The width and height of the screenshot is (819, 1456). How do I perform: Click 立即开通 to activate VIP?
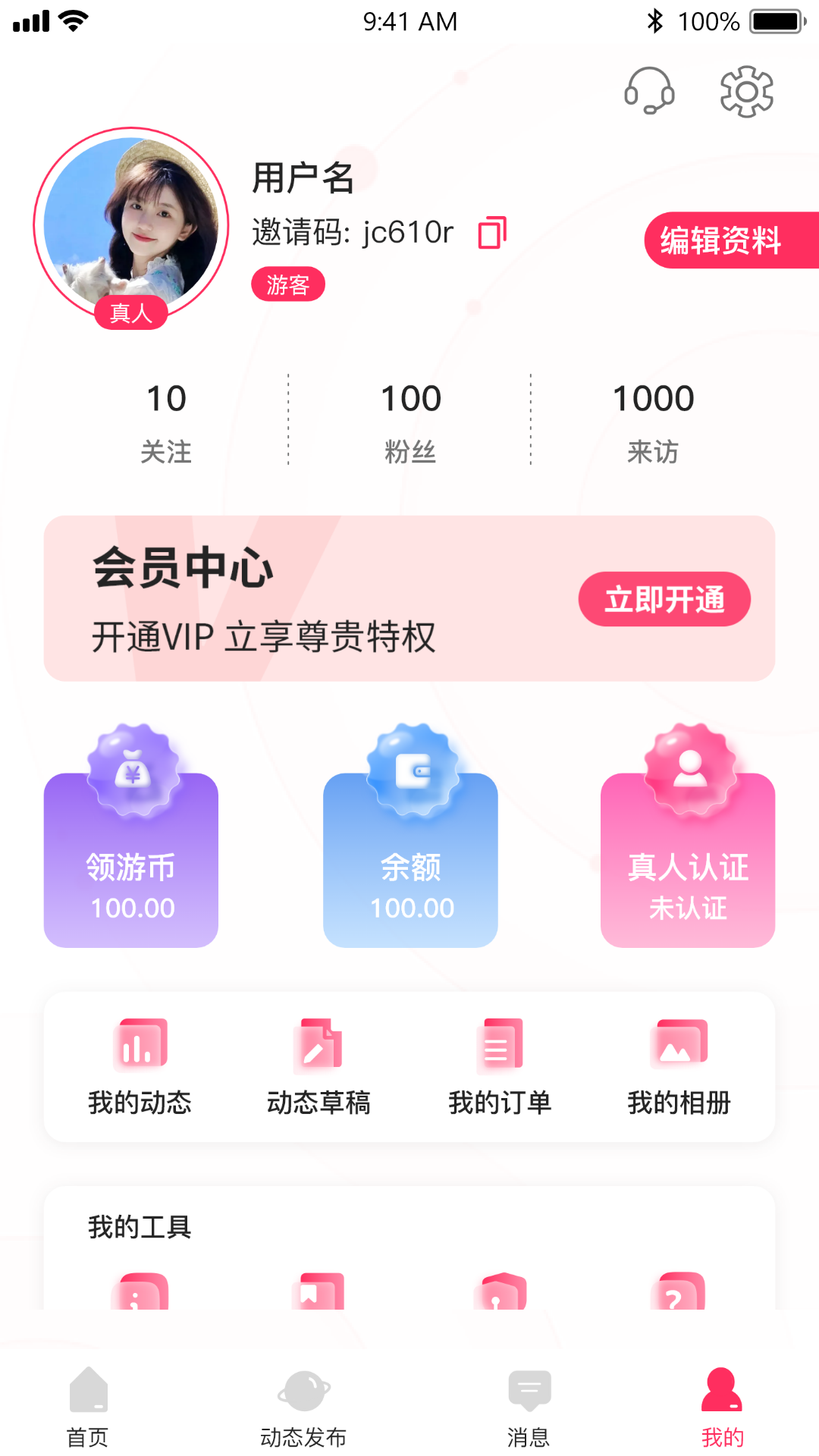[x=664, y=599]
